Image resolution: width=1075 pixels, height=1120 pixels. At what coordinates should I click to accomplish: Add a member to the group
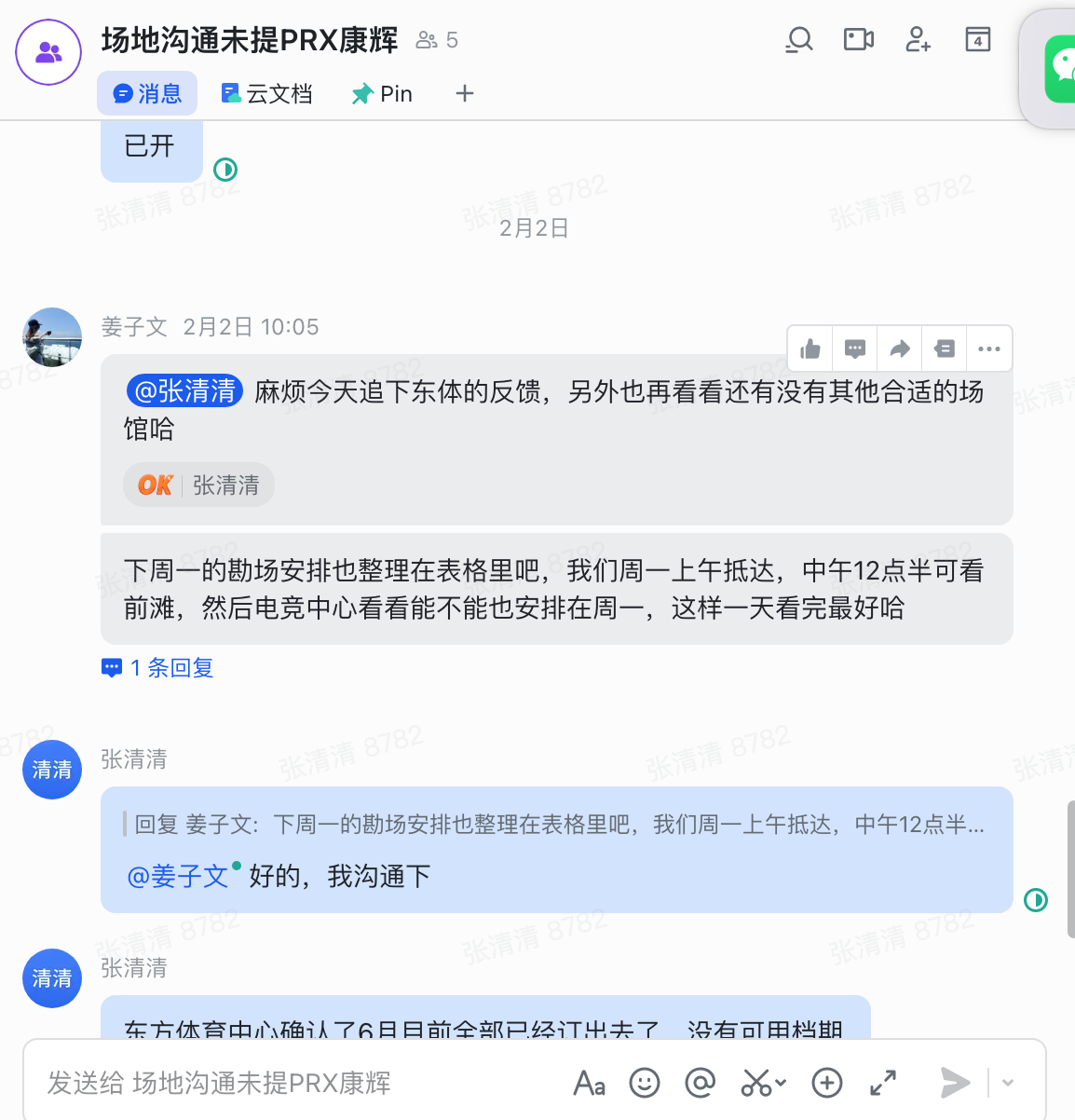(x=918, y=39)
